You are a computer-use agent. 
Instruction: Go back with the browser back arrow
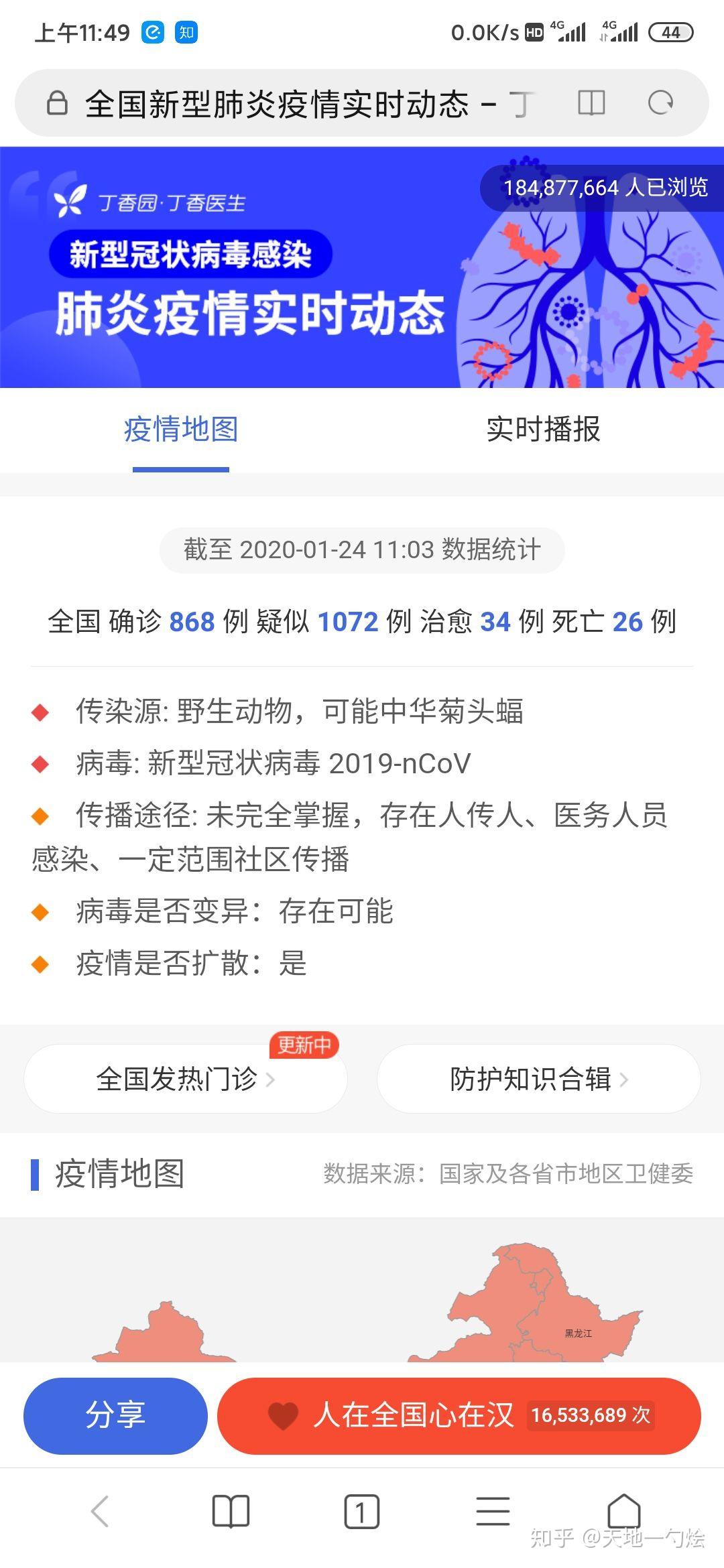(99, 1512)
